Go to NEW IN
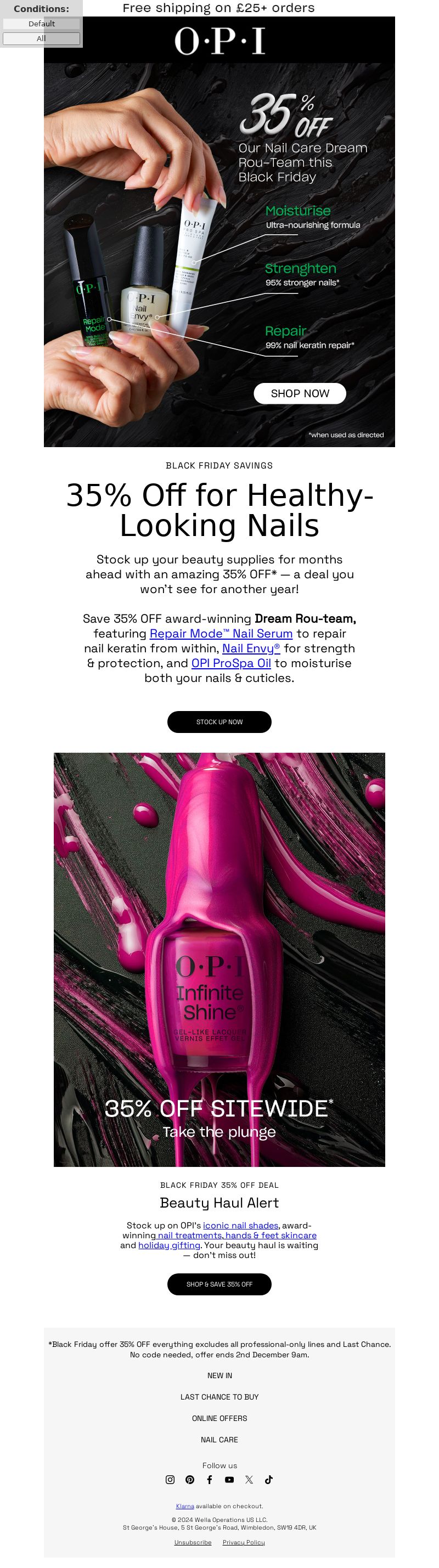Image resolution: width=439 pixels, height=1568 pixels. (219, 1375)
